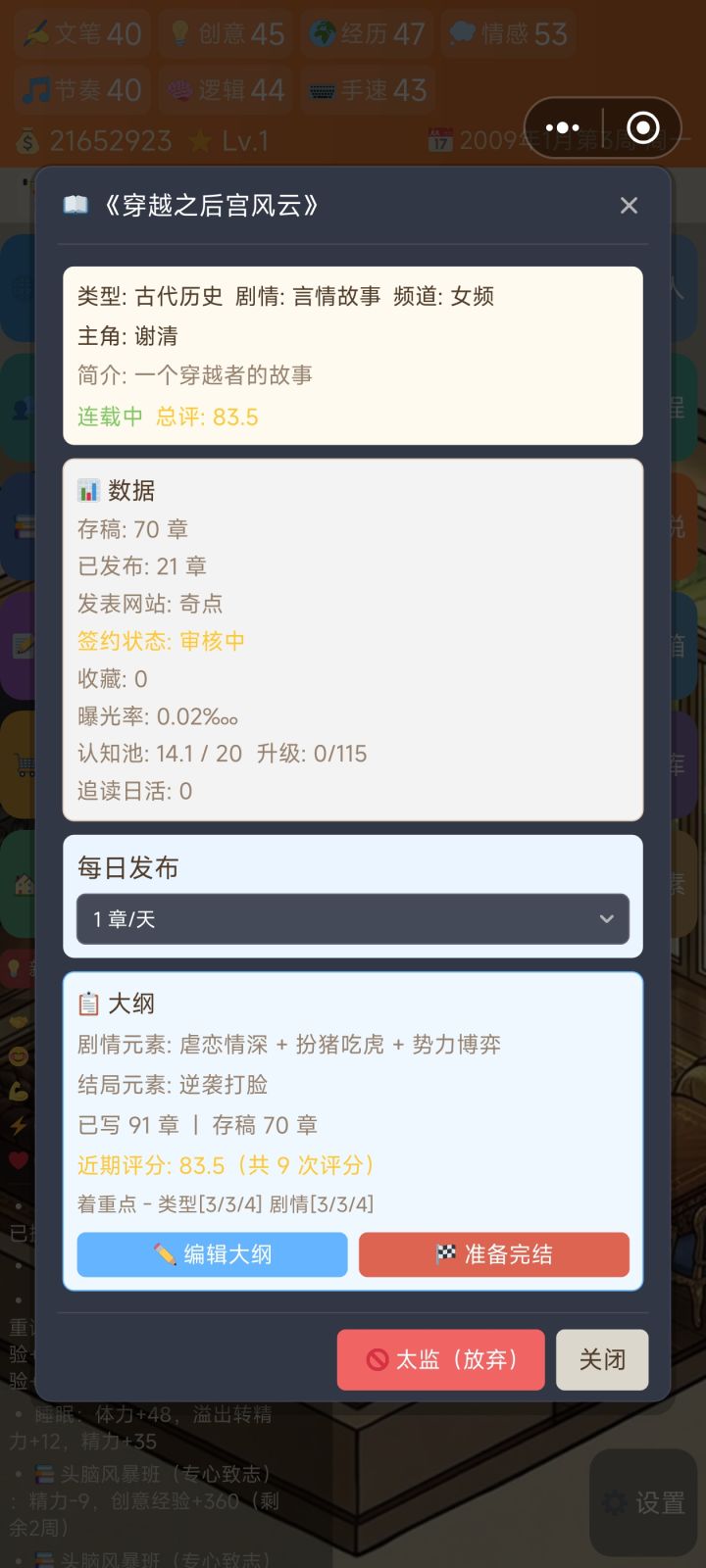The width and height of the screenshot is (706, 1568).
Task: Click the 创意 lightbulb stat icon
Action: point(179,31)
